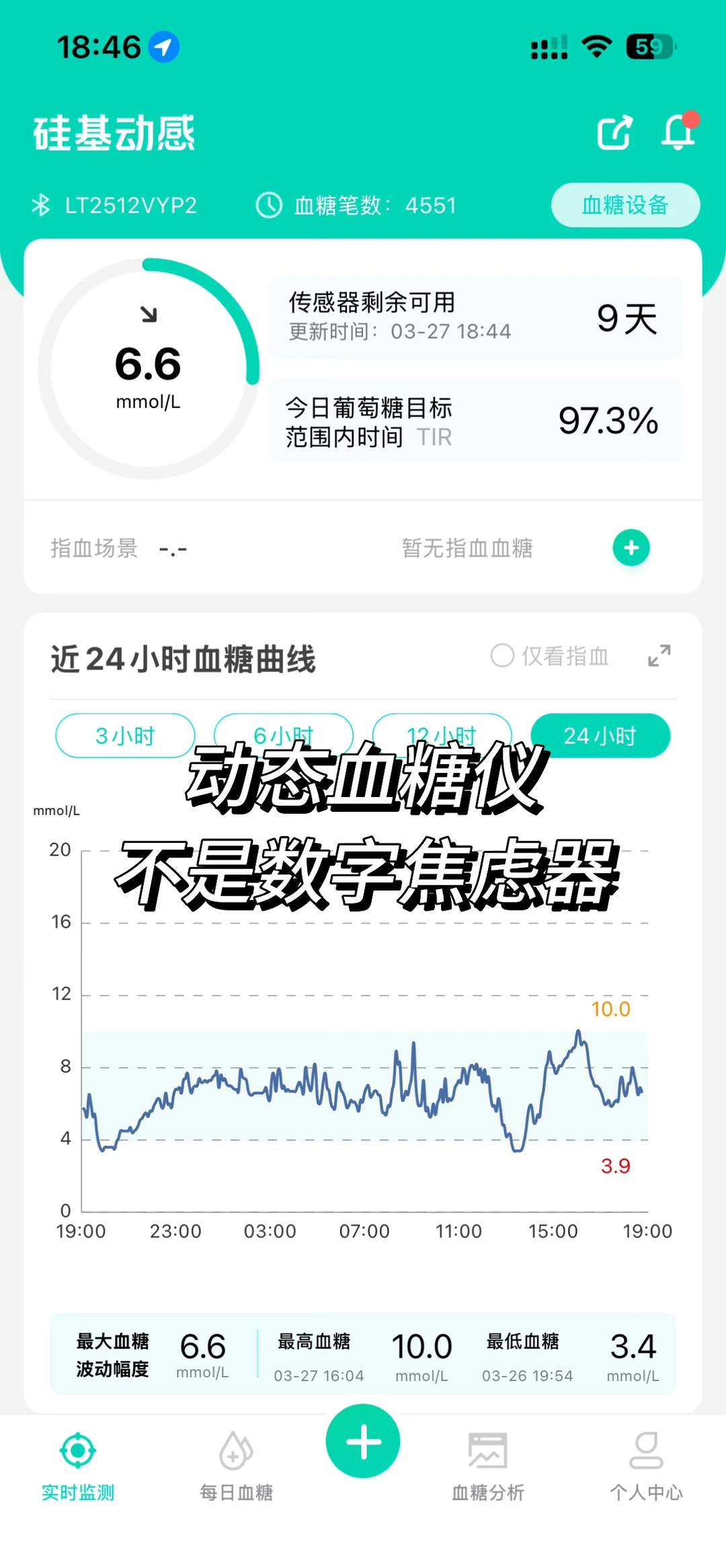
Task: Open 每日血糖 in the bottom navigation
Action: coord(235,1465)
